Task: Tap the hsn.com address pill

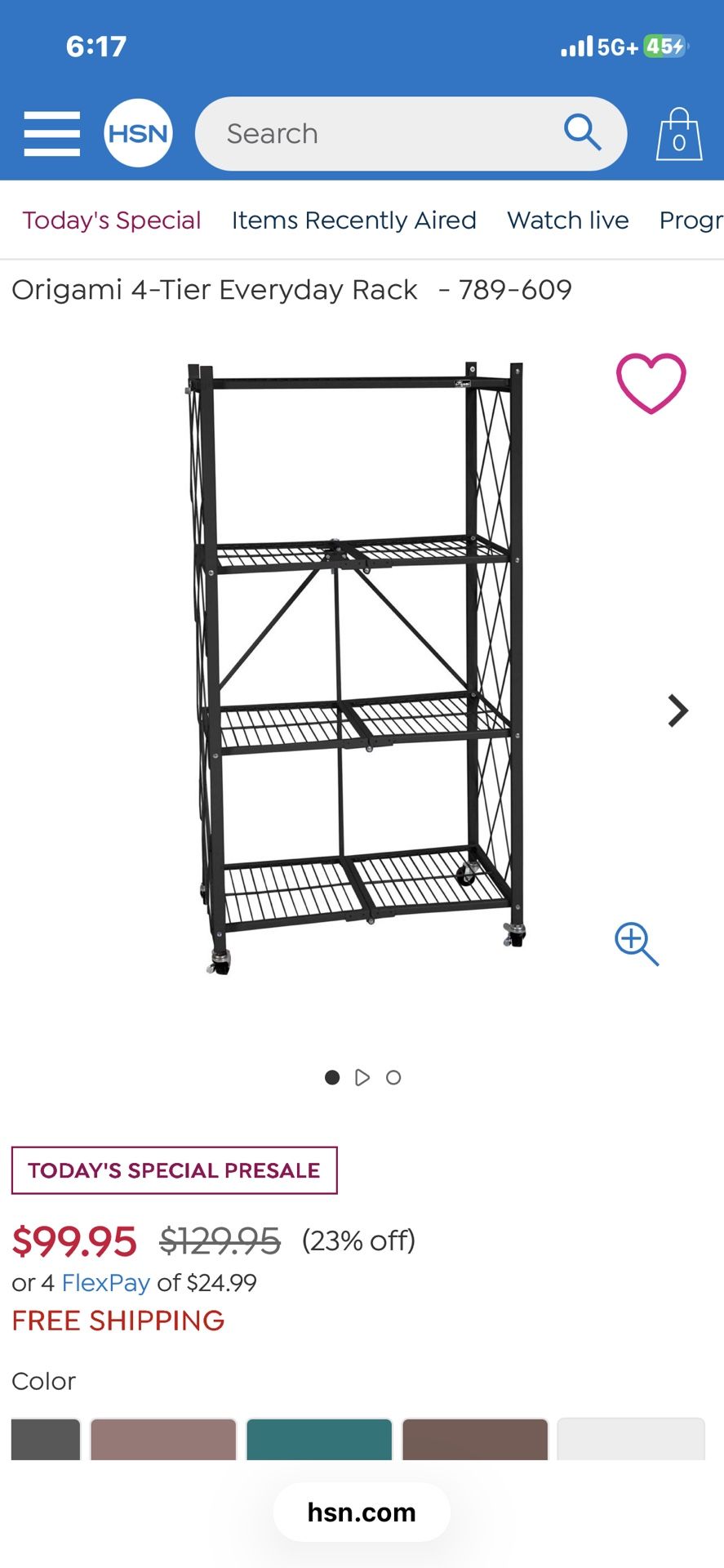Action: (362, 1512)
